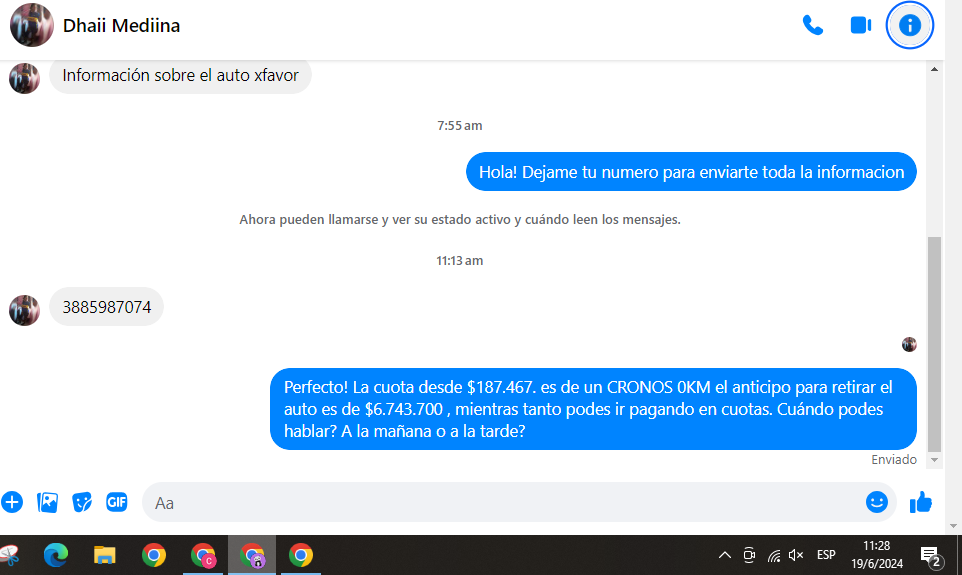
Task: Open conversation information panel
Action: point(909,26)
